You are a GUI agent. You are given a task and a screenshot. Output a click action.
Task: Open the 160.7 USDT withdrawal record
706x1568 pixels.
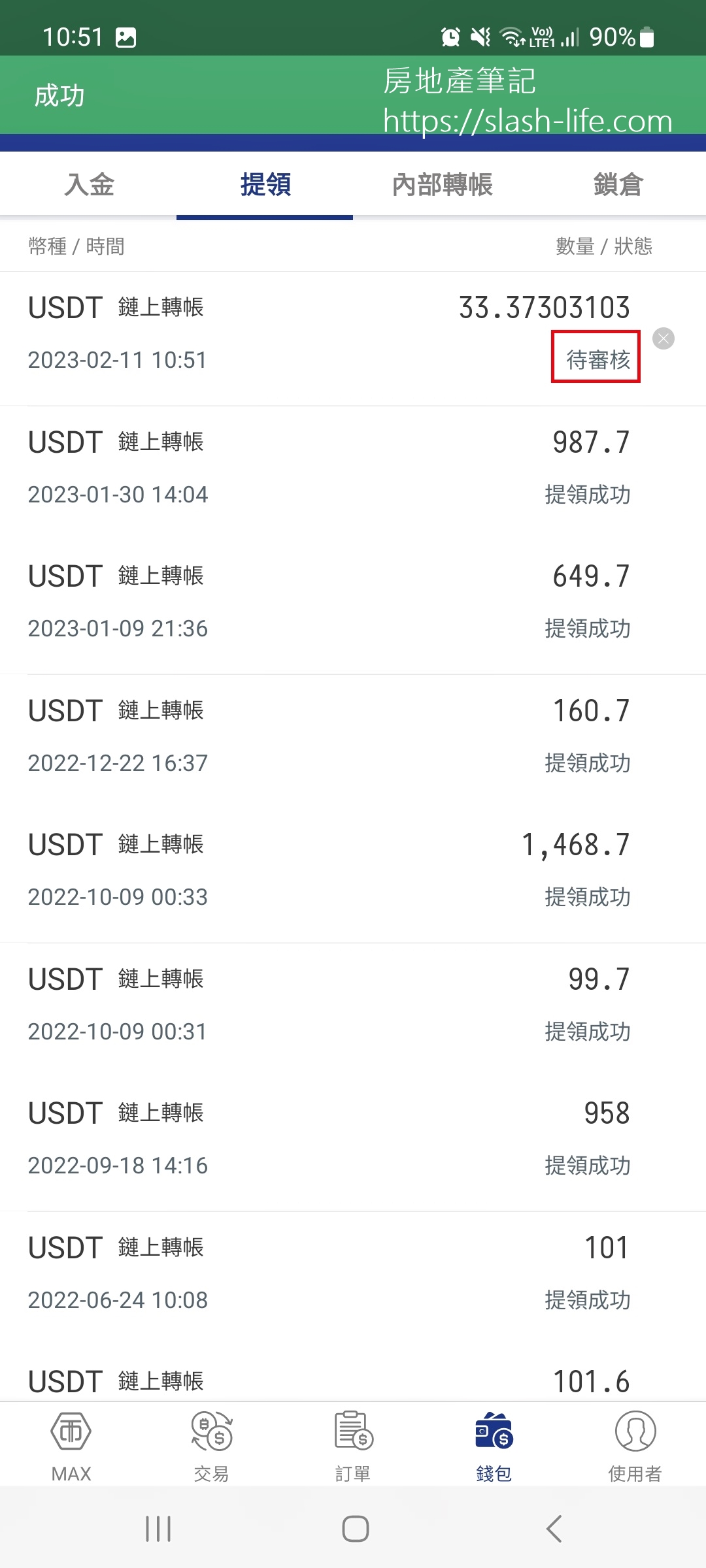pyautogui.click(x=353, y=736)
